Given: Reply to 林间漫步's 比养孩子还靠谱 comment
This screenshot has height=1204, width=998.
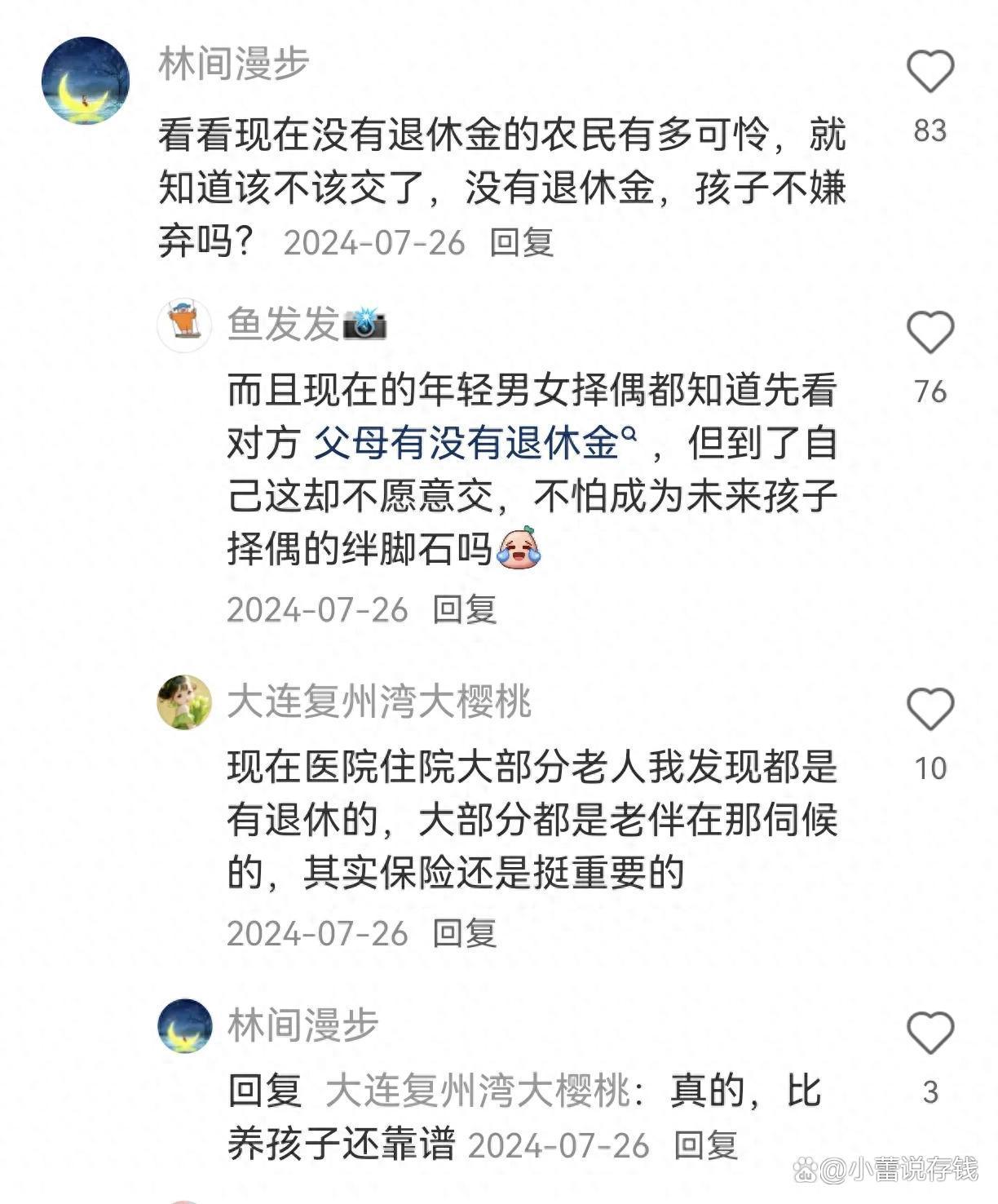Looking at the screenshot, I should [x=705, y=1145].
